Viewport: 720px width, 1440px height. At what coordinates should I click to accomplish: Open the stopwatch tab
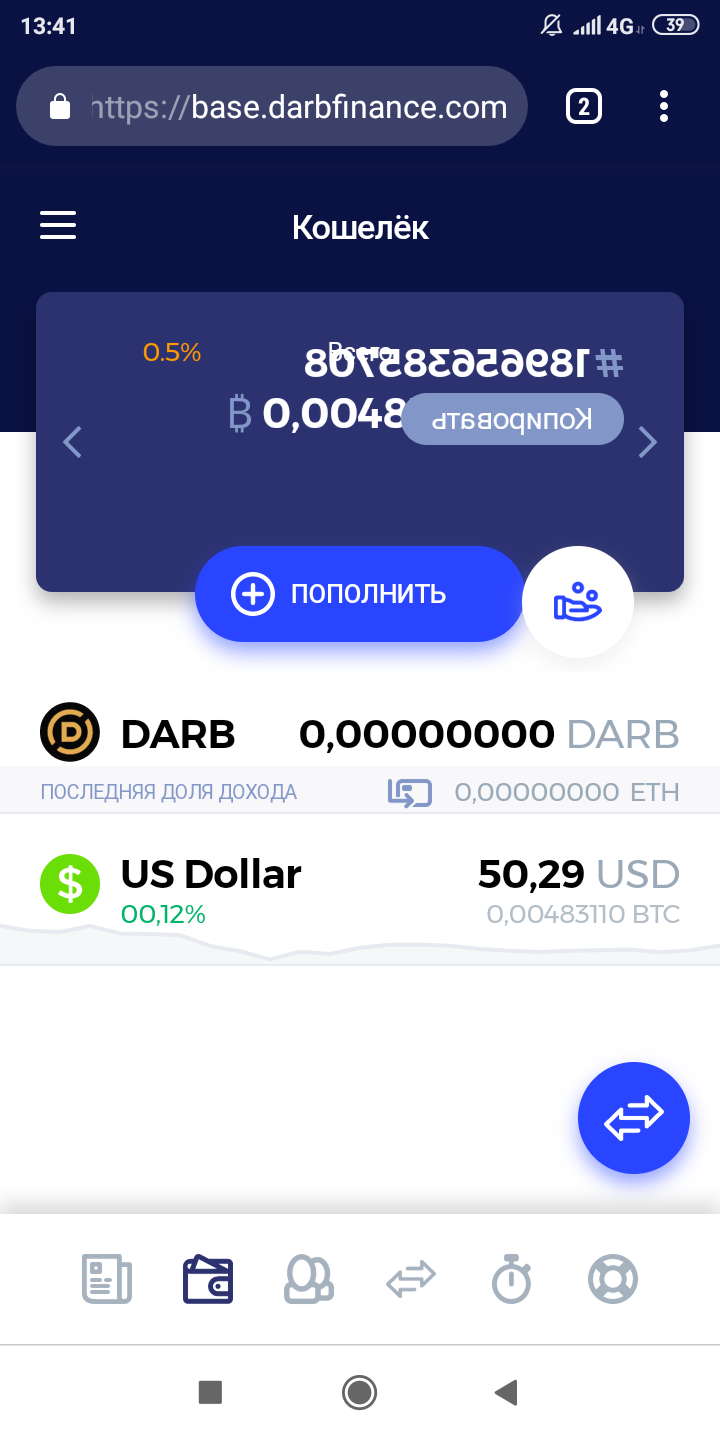click(x=511, y=1279)
